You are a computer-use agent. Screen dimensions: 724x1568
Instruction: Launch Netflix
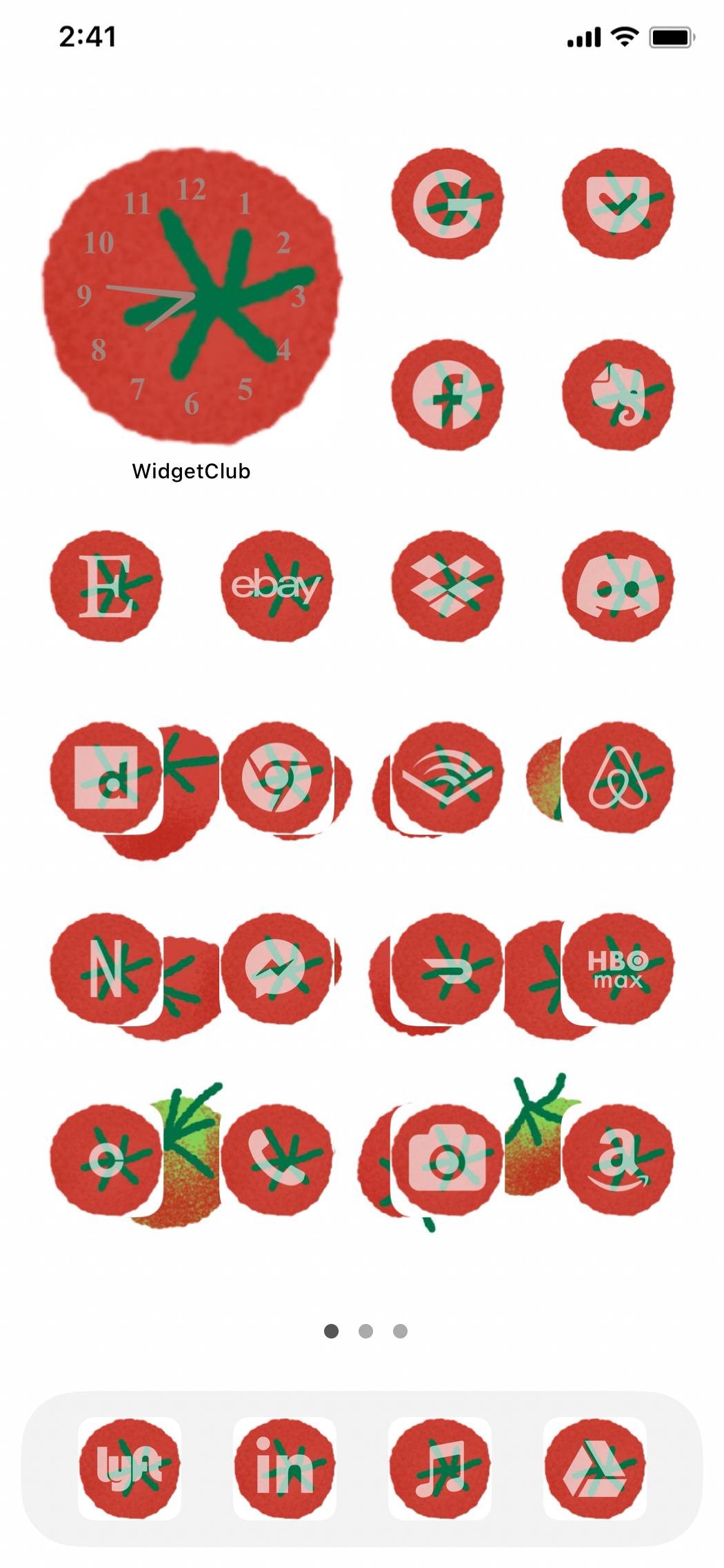click(x=106, y=968)
